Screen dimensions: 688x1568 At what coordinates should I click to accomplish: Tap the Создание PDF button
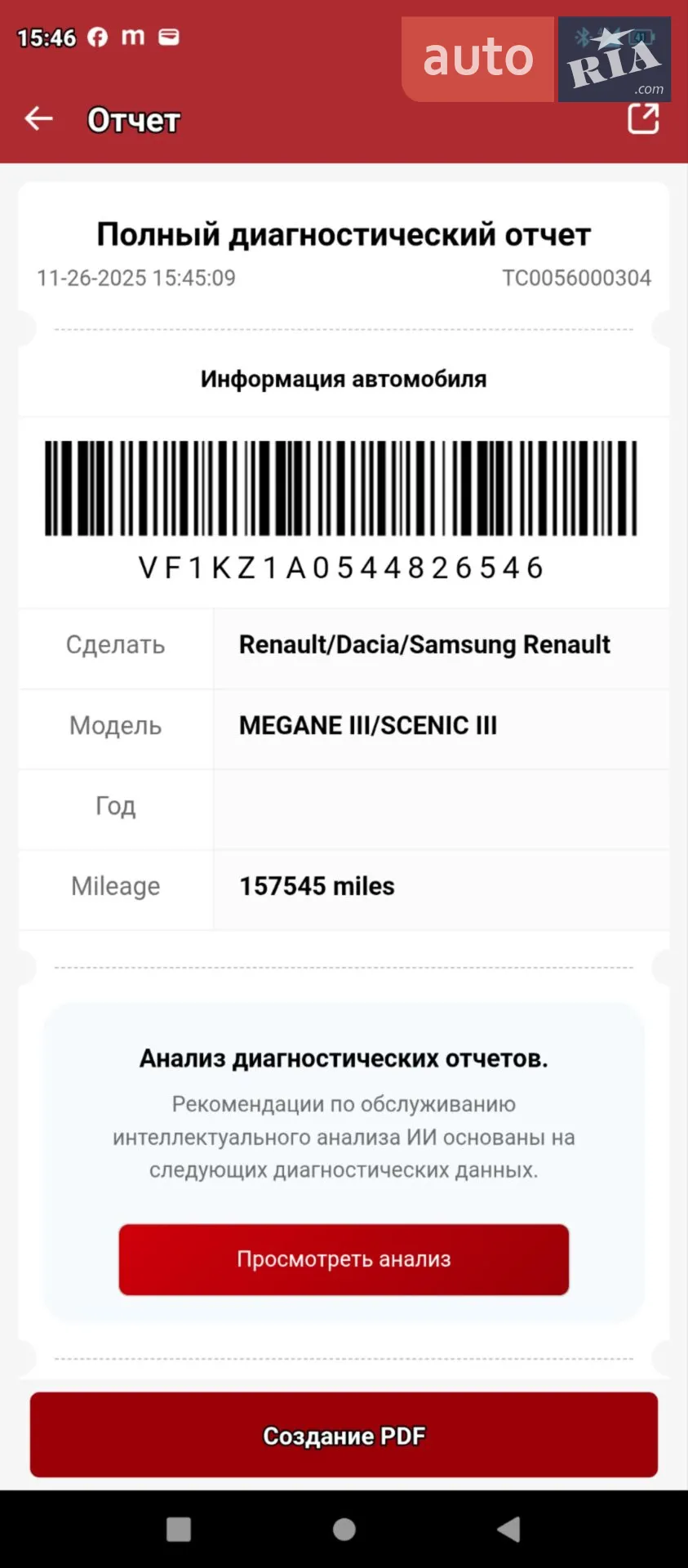344,1436
